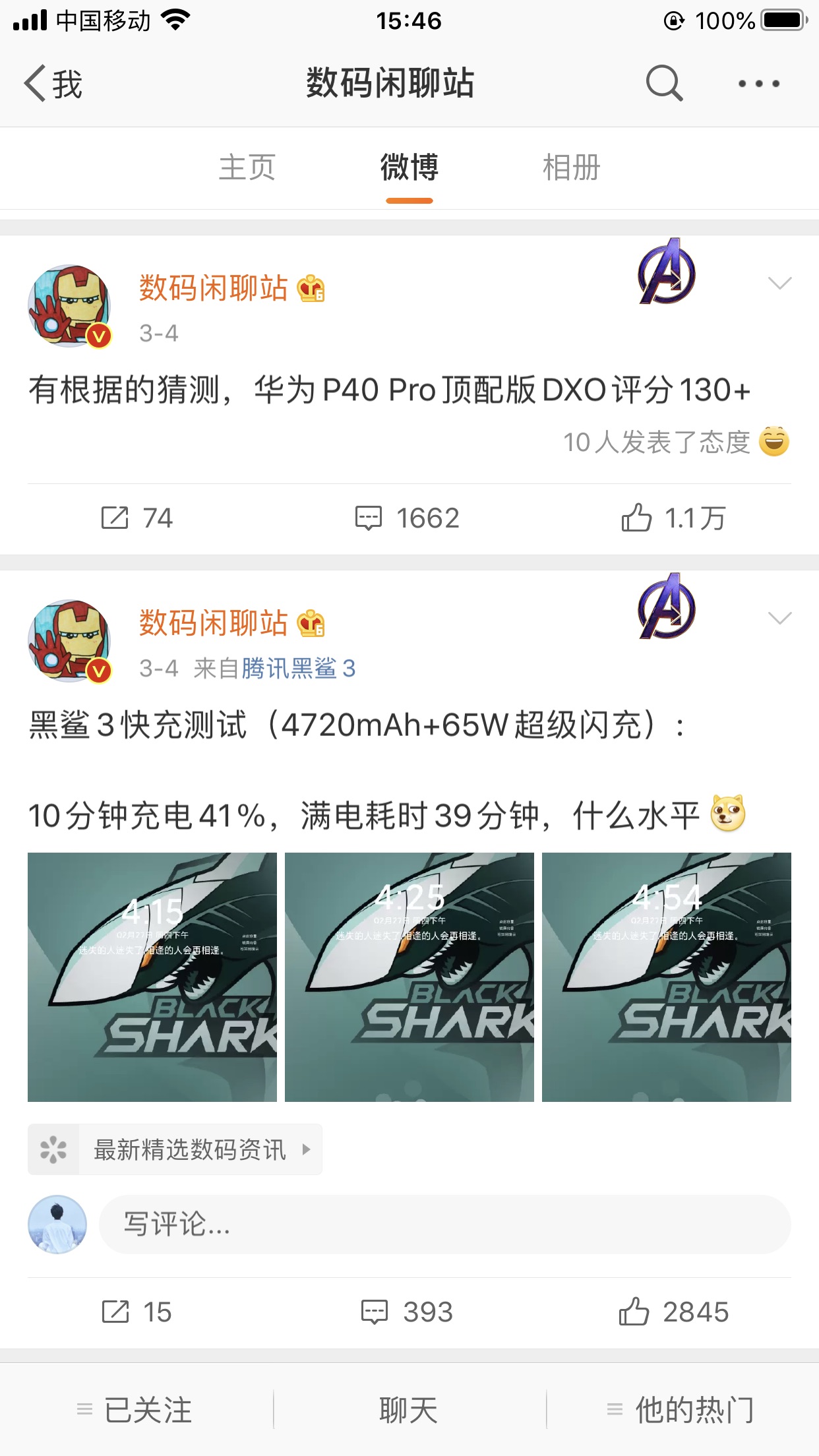Switch to the 相册 tab
Viewport: 819px width, 1456px height.
(572, 167)
